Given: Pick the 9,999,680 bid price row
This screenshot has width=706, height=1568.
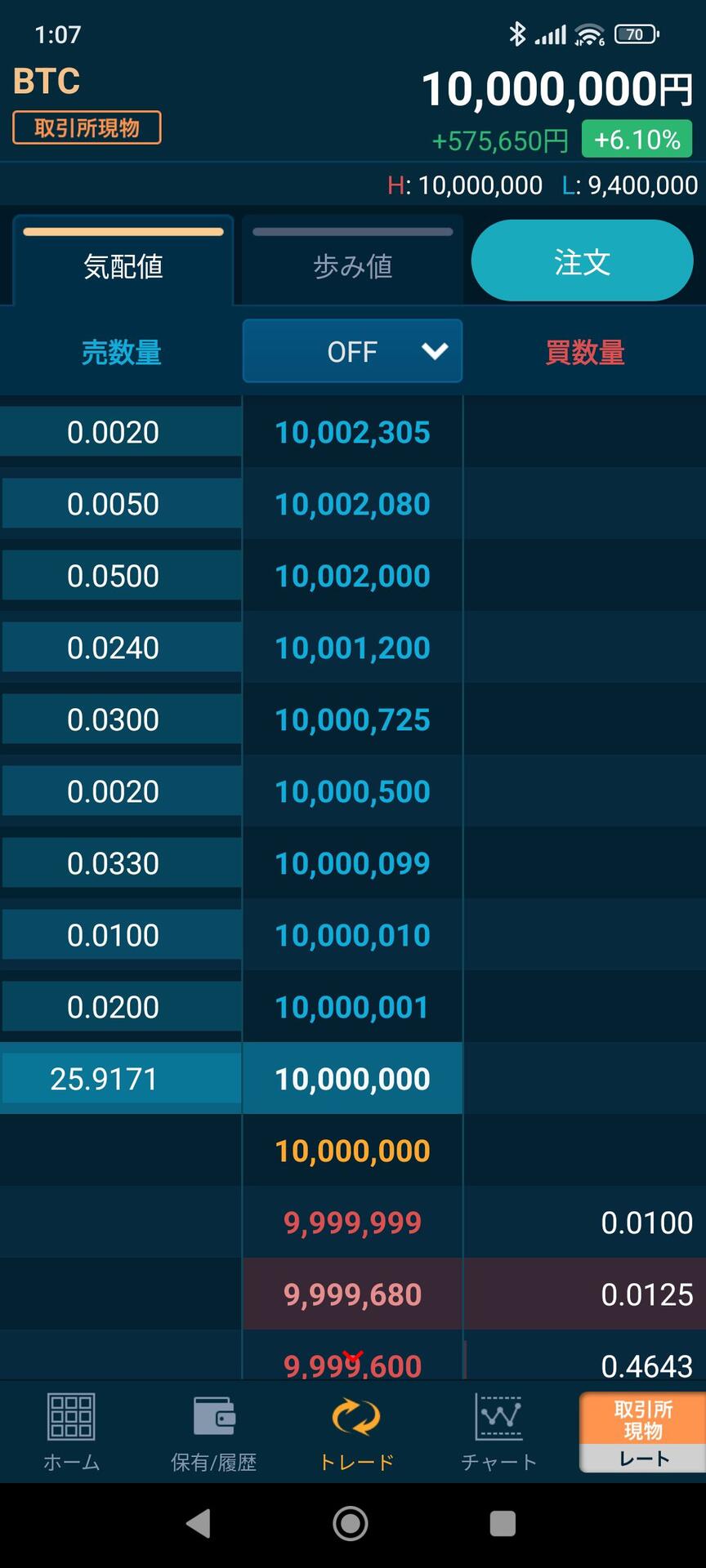Looking at the screenshot, I should (x=353, y=1294).
